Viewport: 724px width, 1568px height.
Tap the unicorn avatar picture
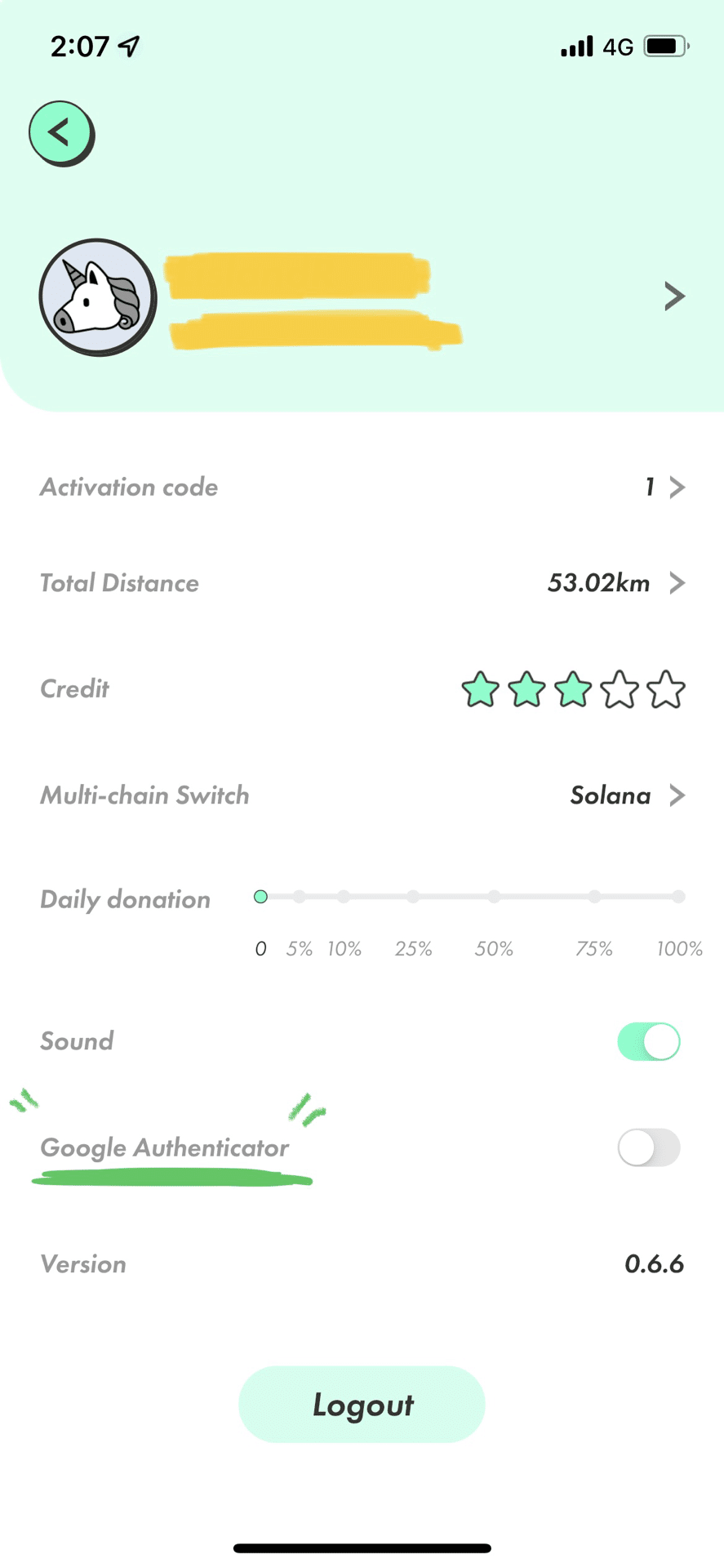(98, 297)
